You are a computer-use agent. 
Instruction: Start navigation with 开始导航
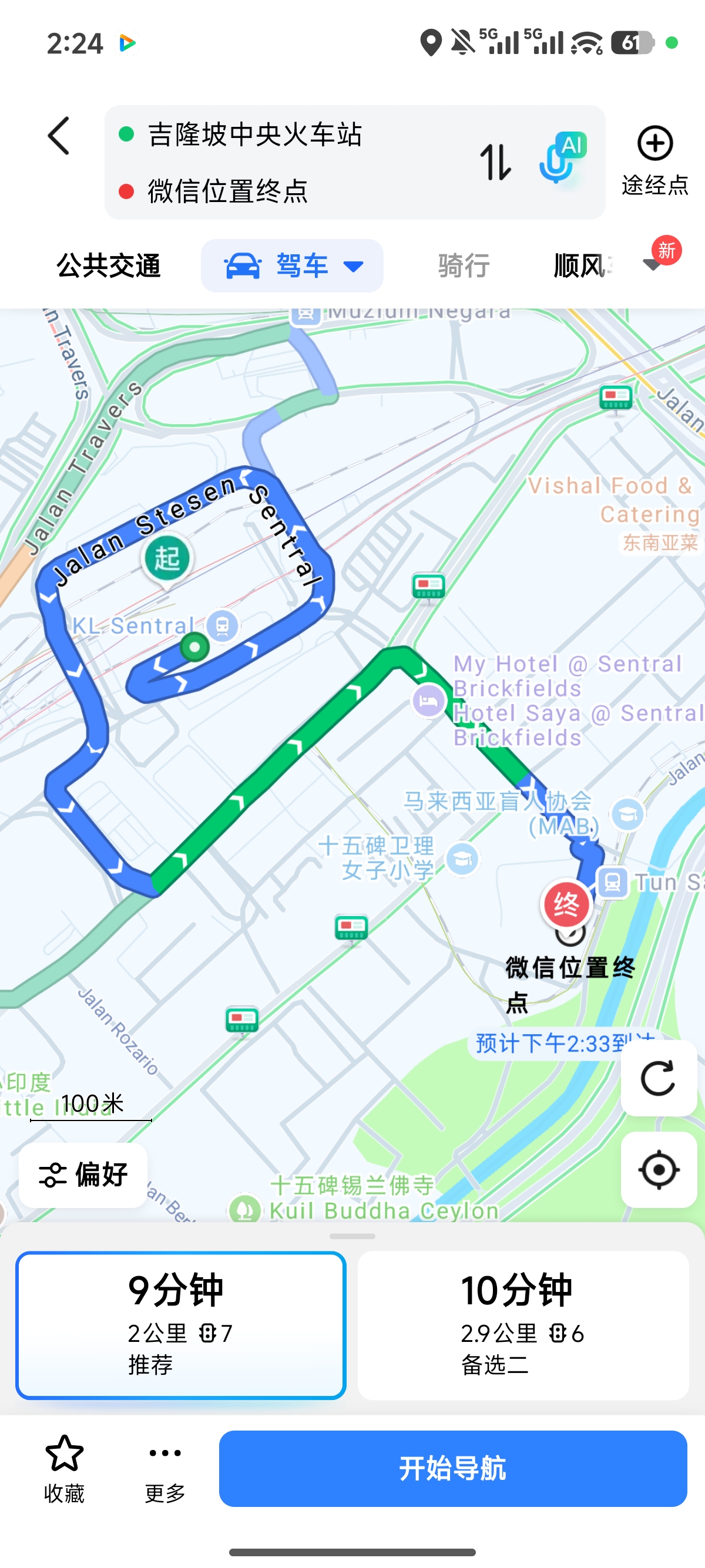coord(453,1469)
